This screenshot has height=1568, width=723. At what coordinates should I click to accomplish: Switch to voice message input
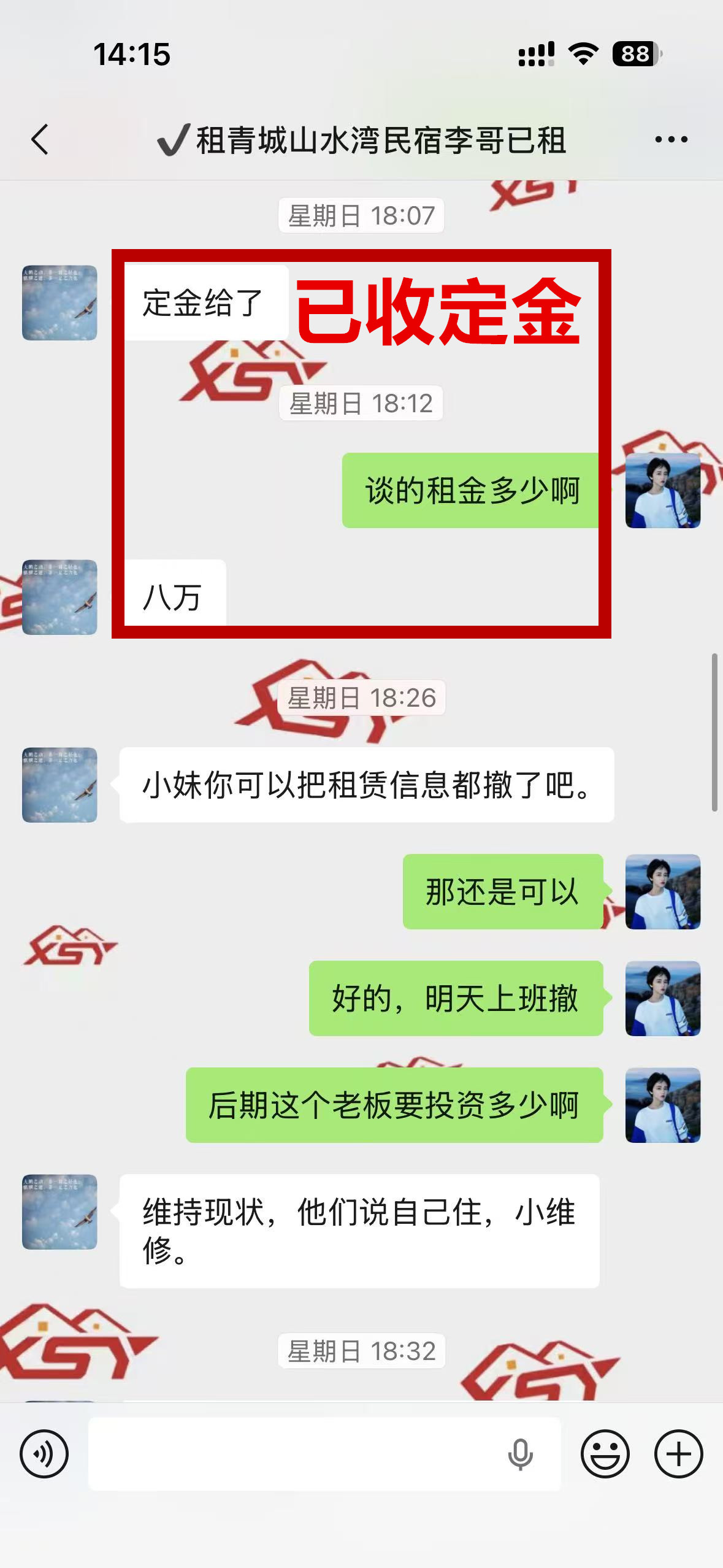44,1453
